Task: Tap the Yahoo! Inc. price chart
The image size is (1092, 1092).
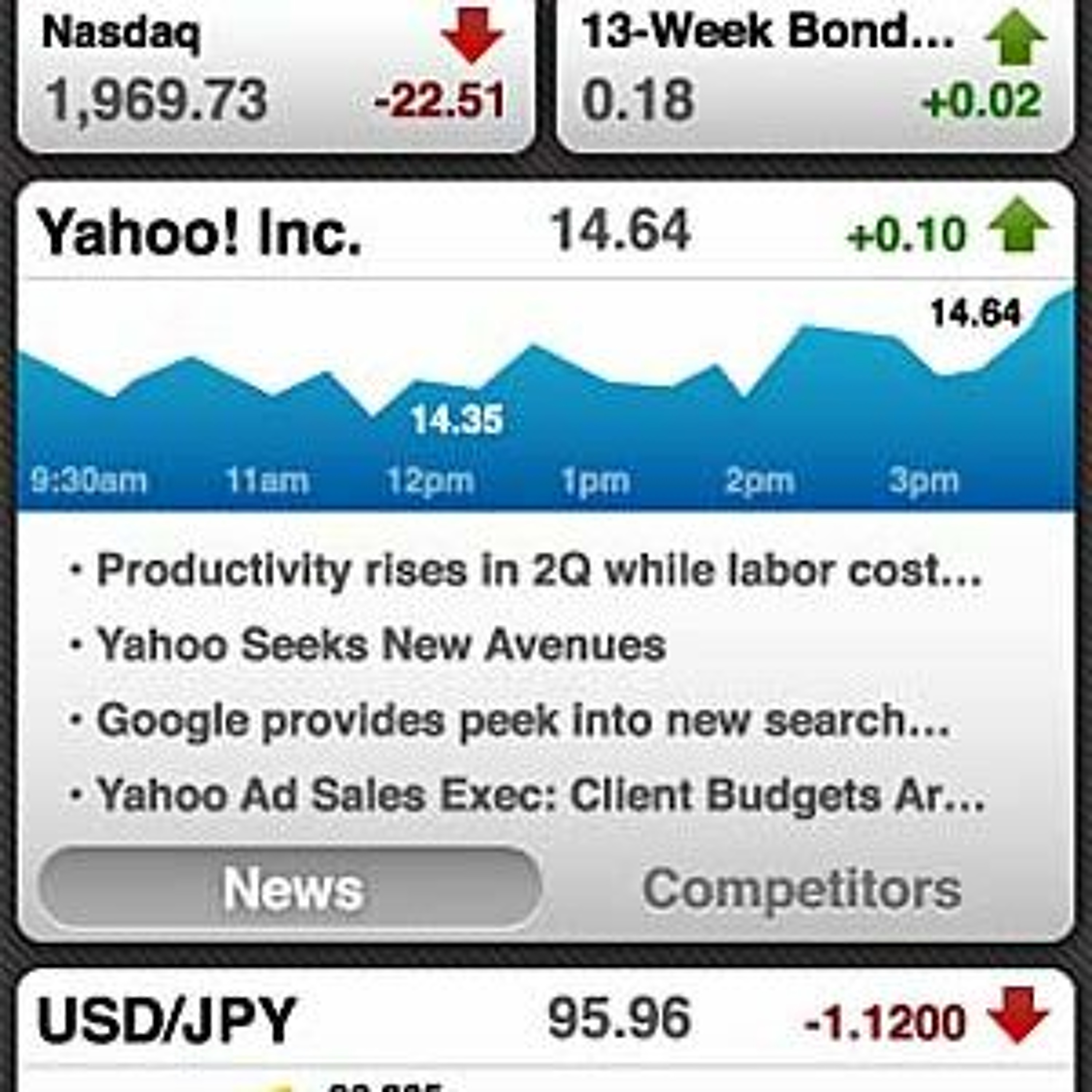Action: [545, 396]
